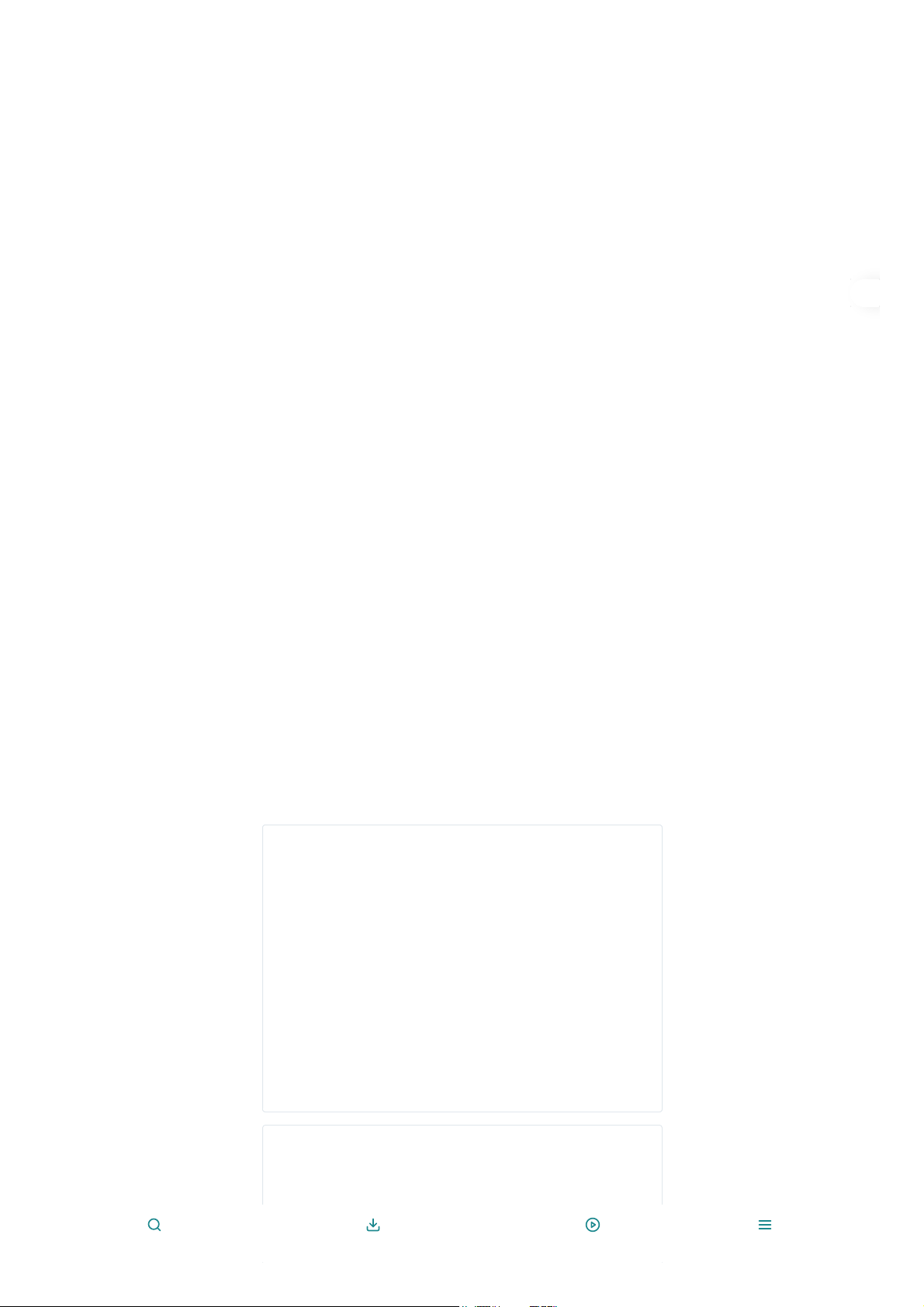Tap the download icon

pos(373,1225)
